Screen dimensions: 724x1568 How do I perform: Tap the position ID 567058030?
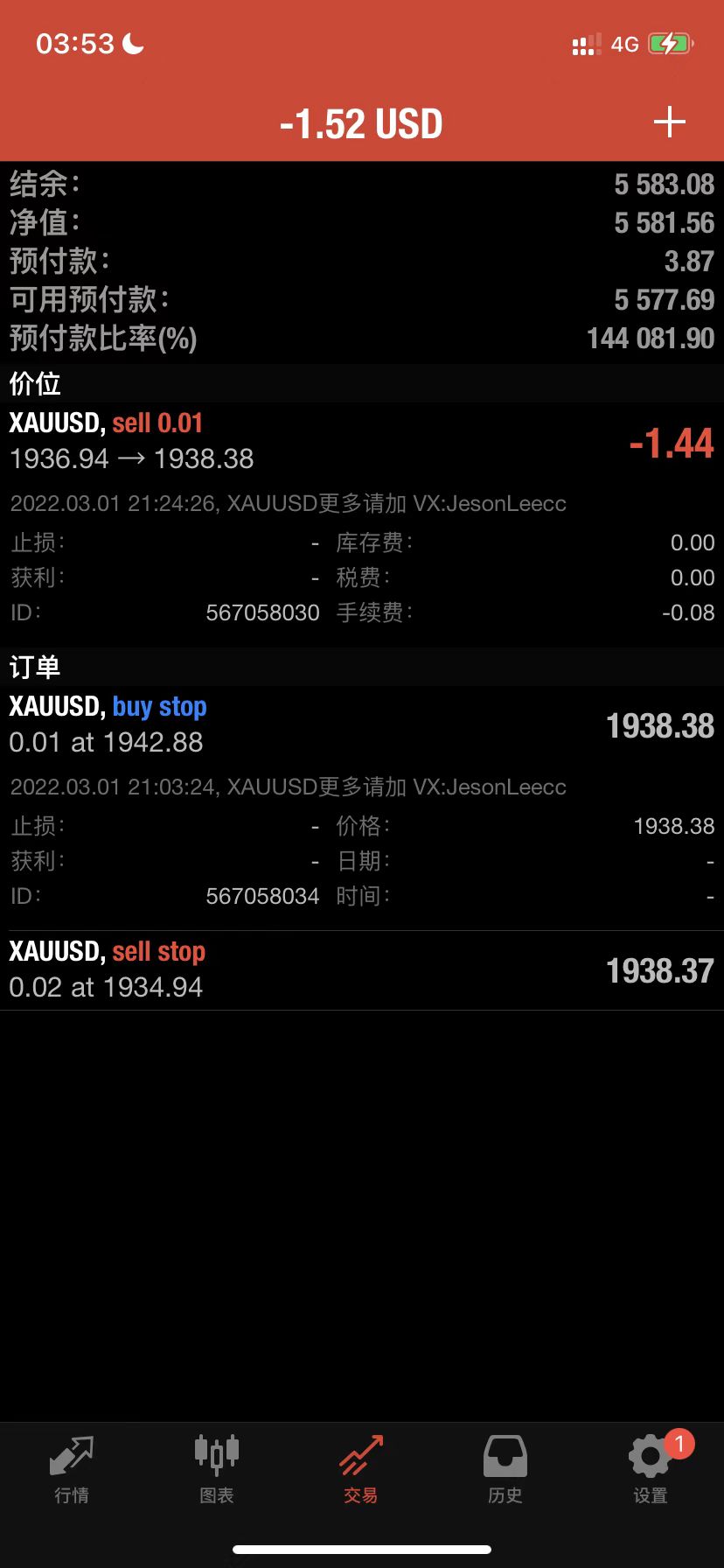pyautogui.click(x=262, y=612)
